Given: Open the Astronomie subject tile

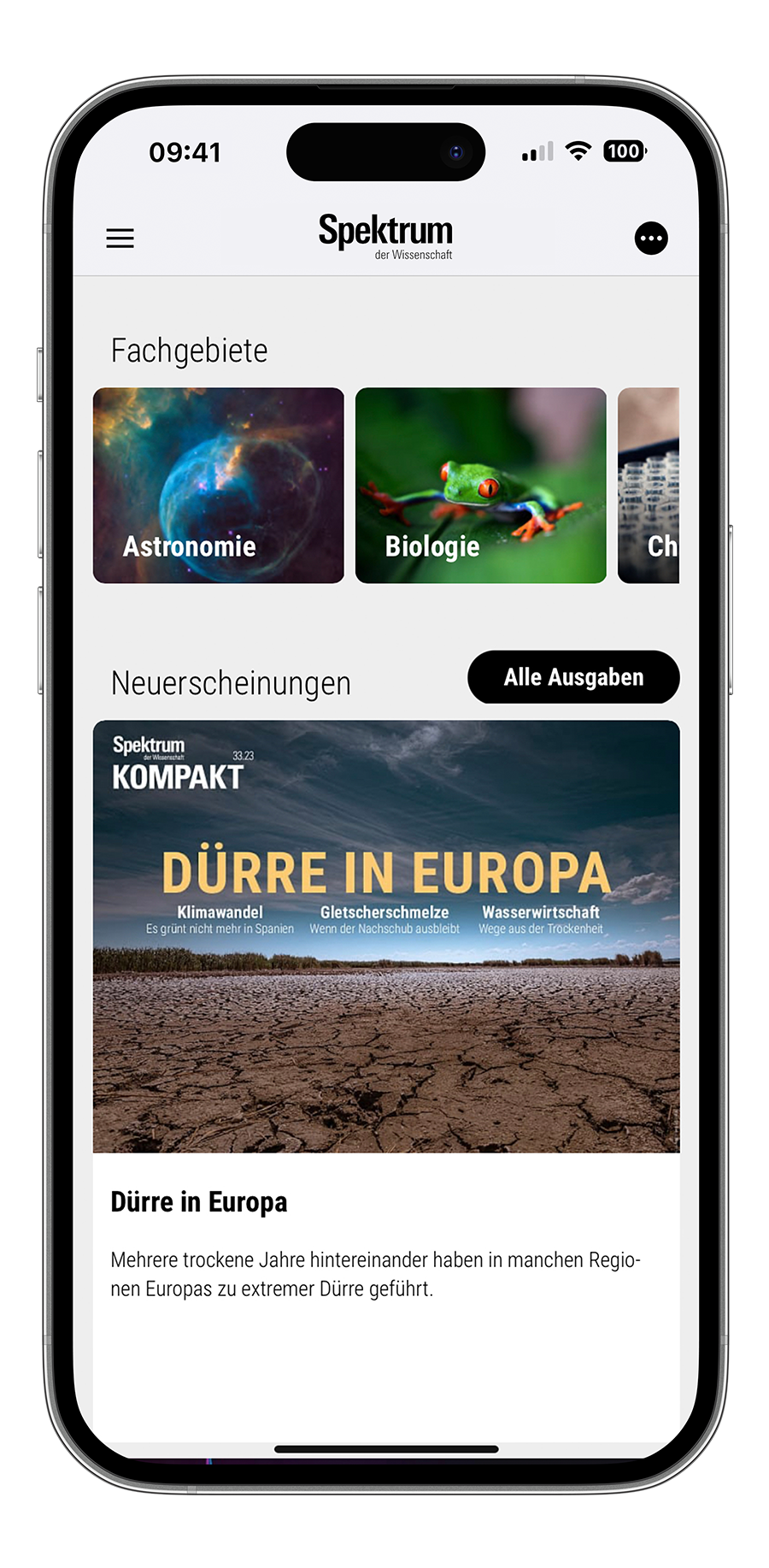Looking at the screenshot, I should click(x=219, y=486).
